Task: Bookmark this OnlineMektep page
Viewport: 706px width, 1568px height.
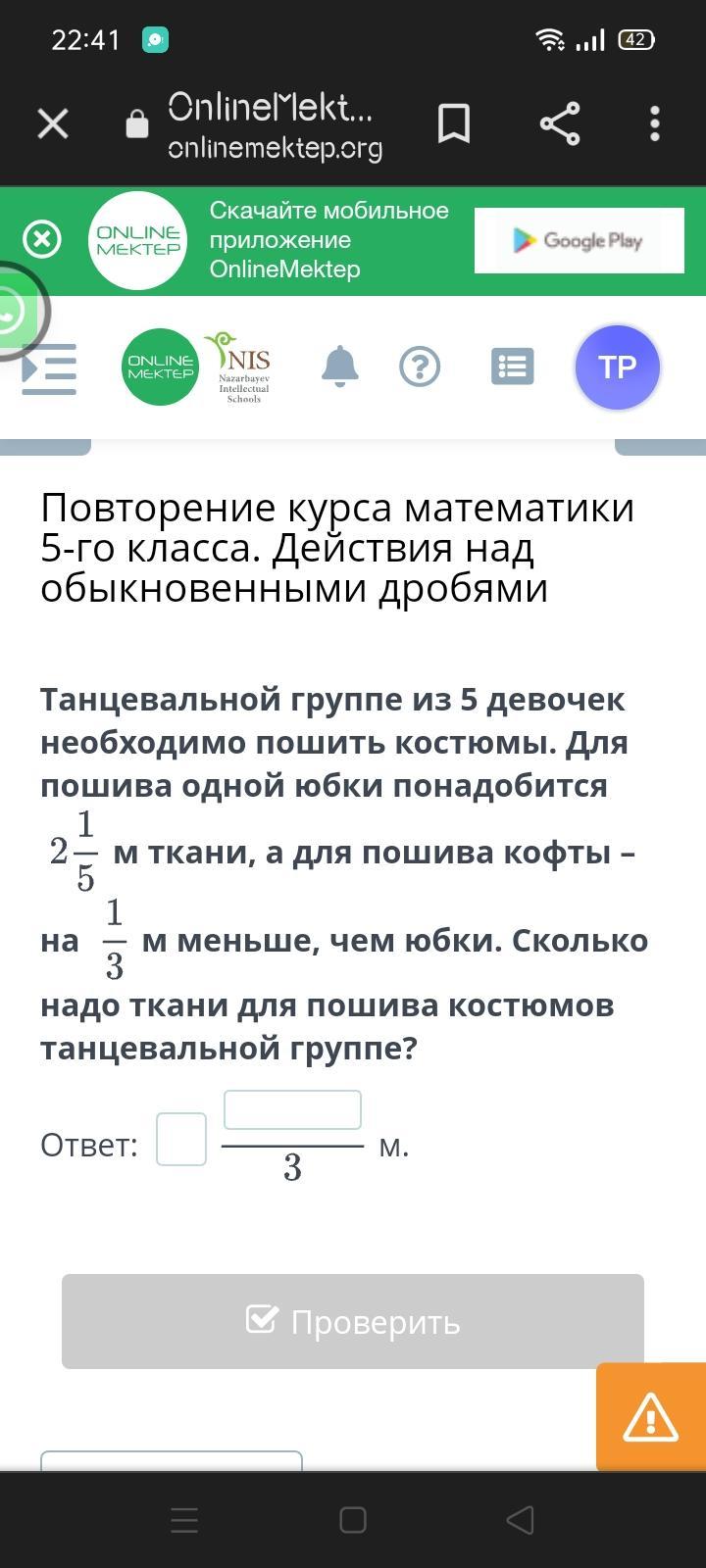Action: [x=453, y=124]
